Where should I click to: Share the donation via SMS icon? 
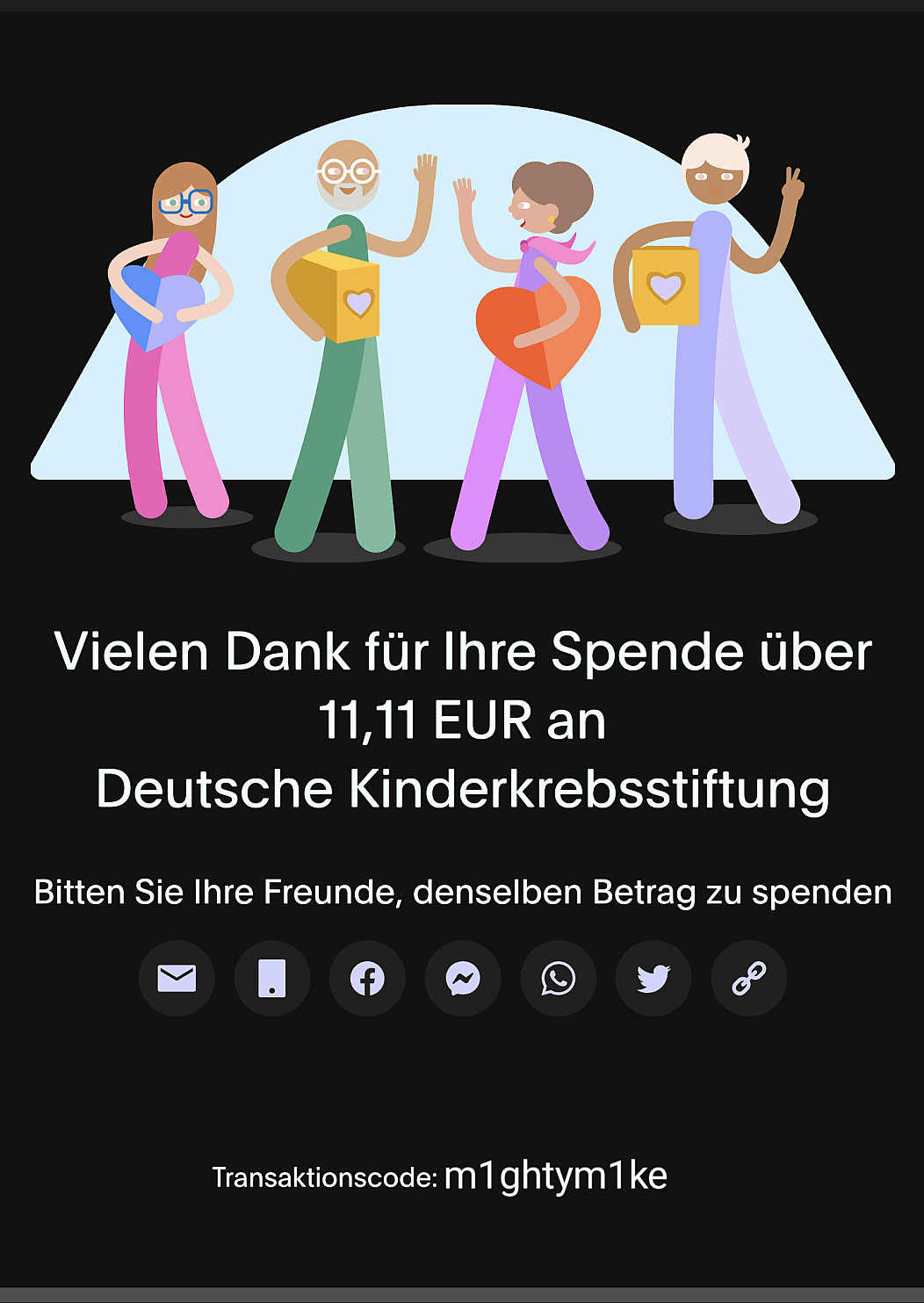coord(272,978)
